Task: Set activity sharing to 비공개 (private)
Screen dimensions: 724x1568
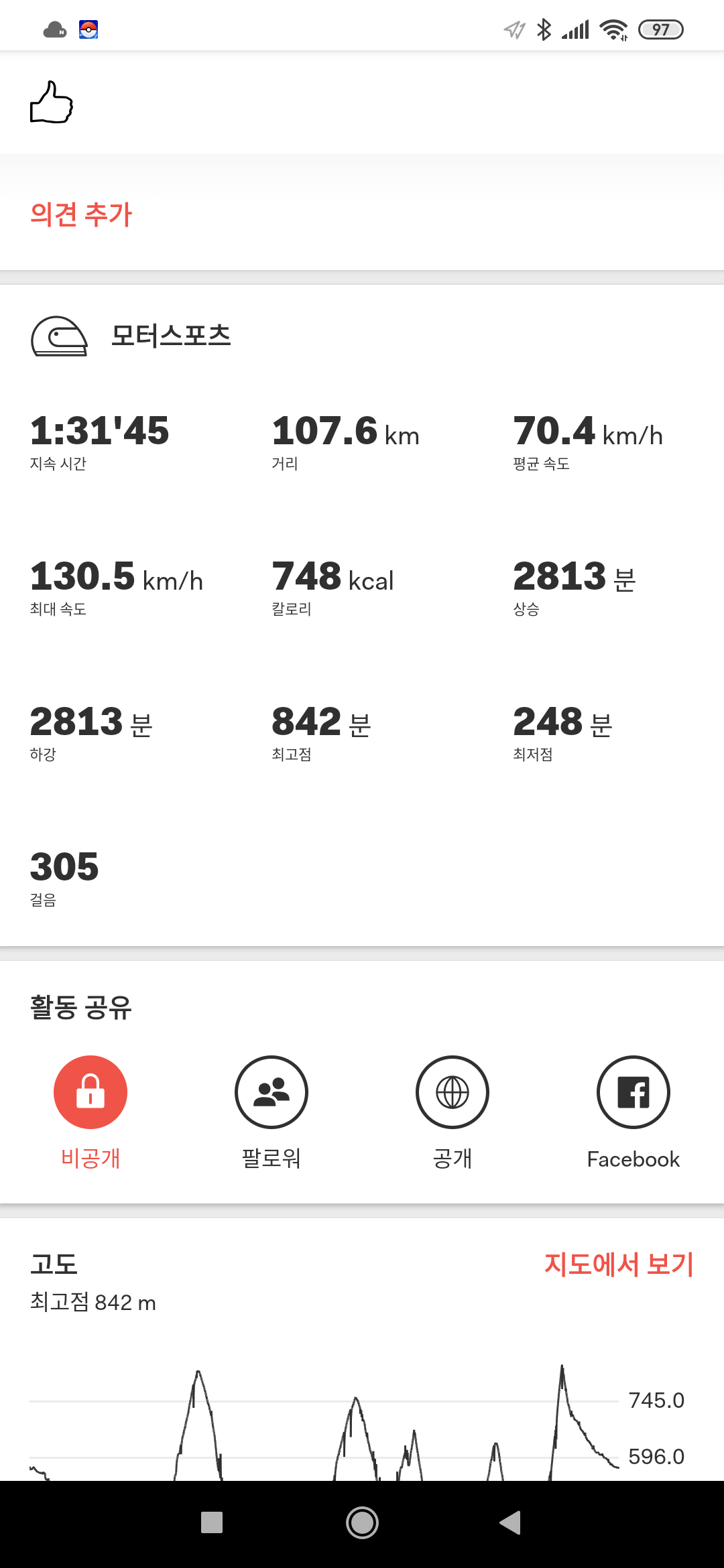Action: [90, 1092]
